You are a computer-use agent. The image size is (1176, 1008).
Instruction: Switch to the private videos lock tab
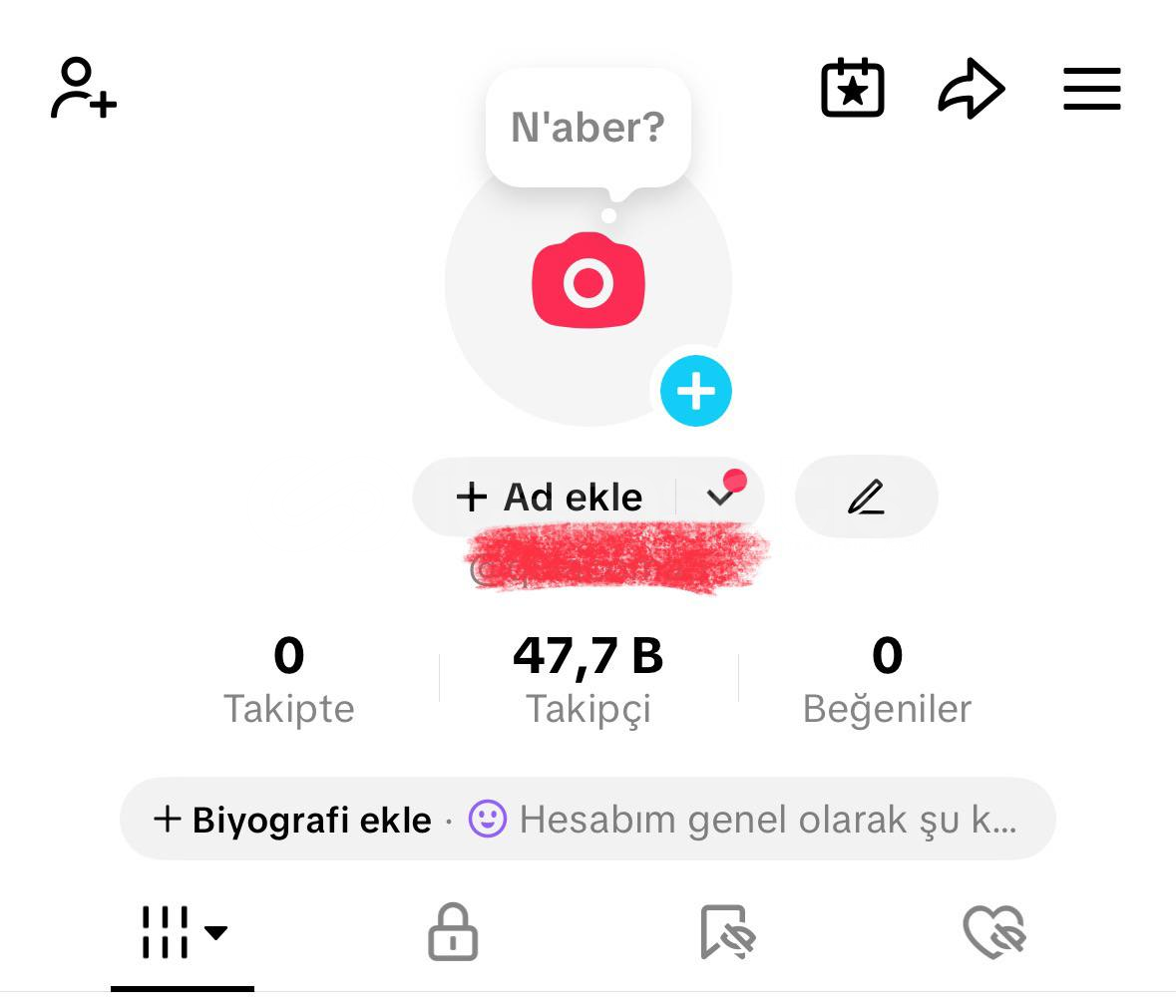point(453,933)
